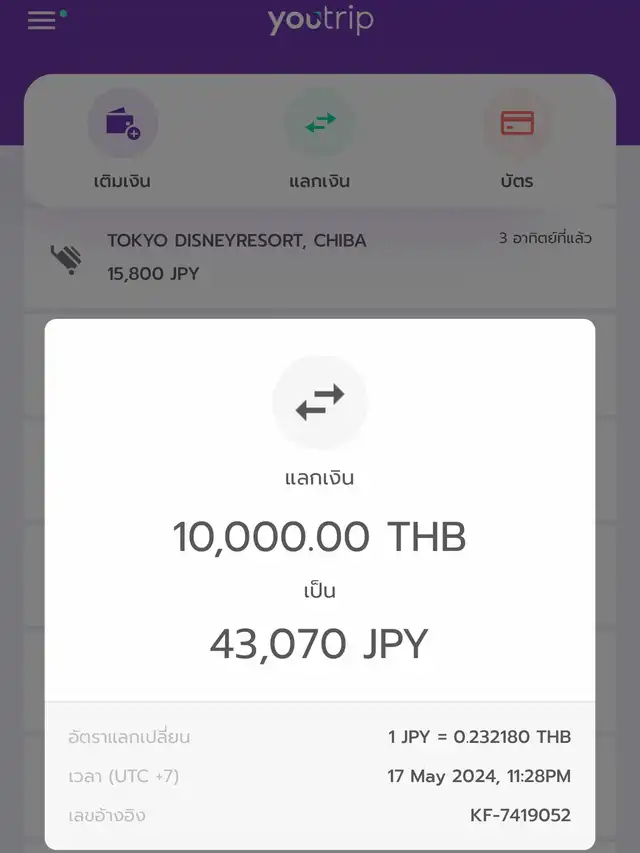Screen dimensions: 640x853
Task: Open แลกเงิน currency exchange
Action: 320,141
